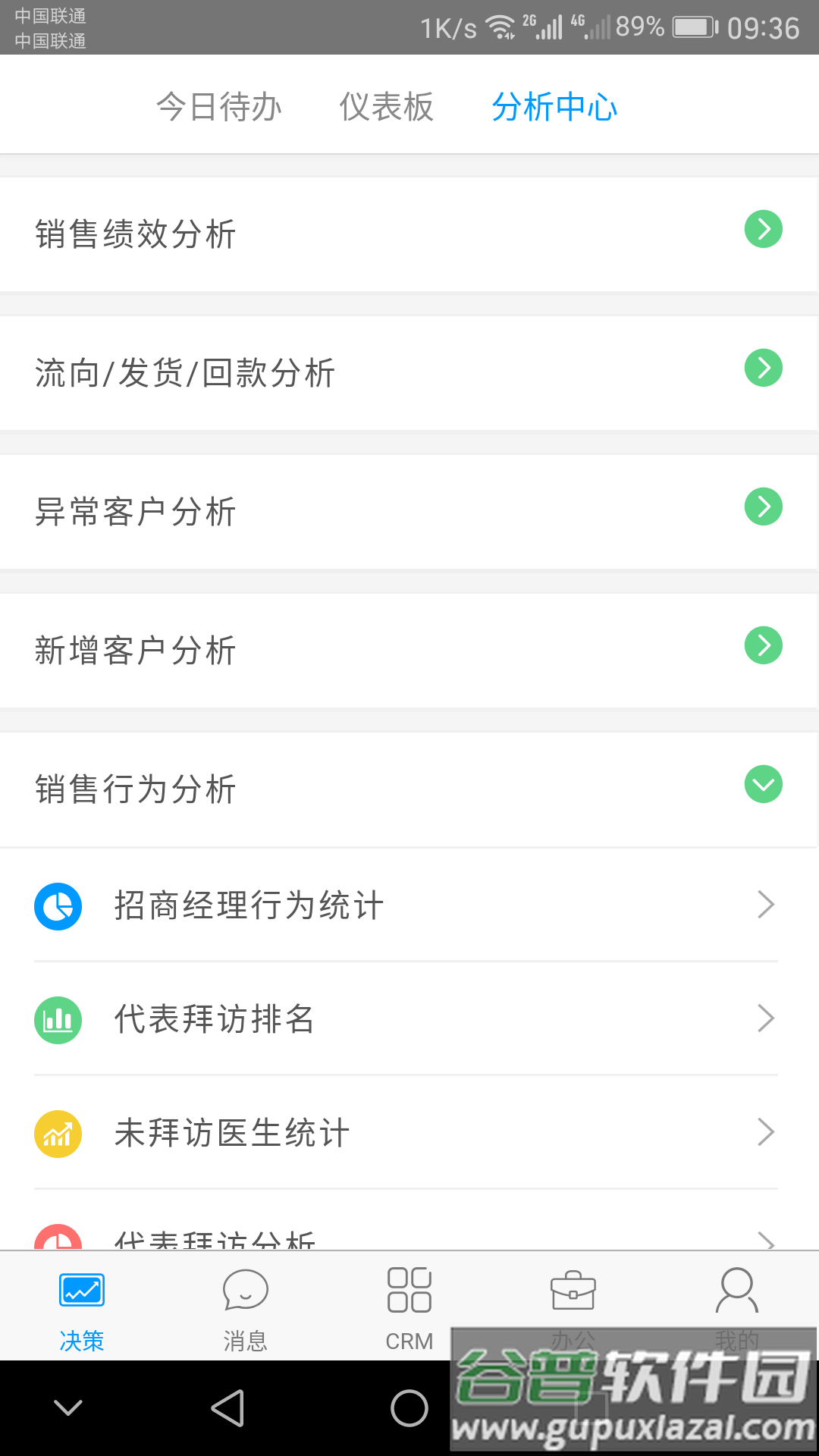Tap the 办公 briefcase icon
Viewport: 819px width, 1456px height.
pyautogui.click(x=573, y=1291)
